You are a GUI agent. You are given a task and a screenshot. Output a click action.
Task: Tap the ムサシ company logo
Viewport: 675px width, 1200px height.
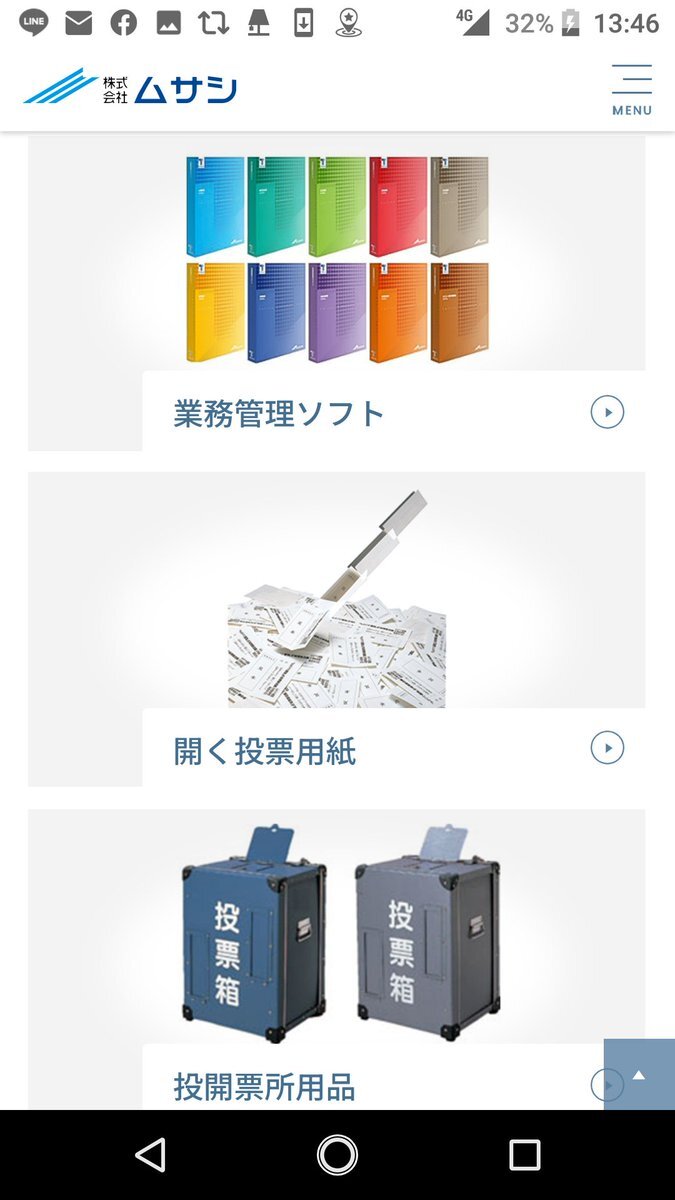click(x=130, y=88)
